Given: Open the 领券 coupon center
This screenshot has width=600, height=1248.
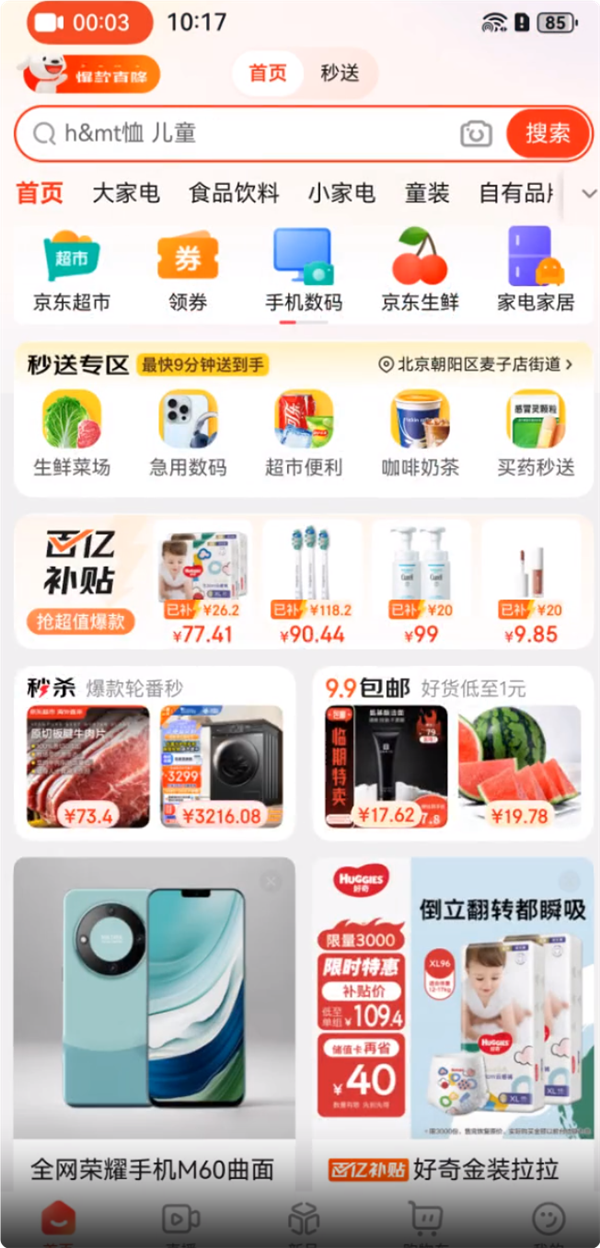Looking at the screenshot, I should point(188,269).
